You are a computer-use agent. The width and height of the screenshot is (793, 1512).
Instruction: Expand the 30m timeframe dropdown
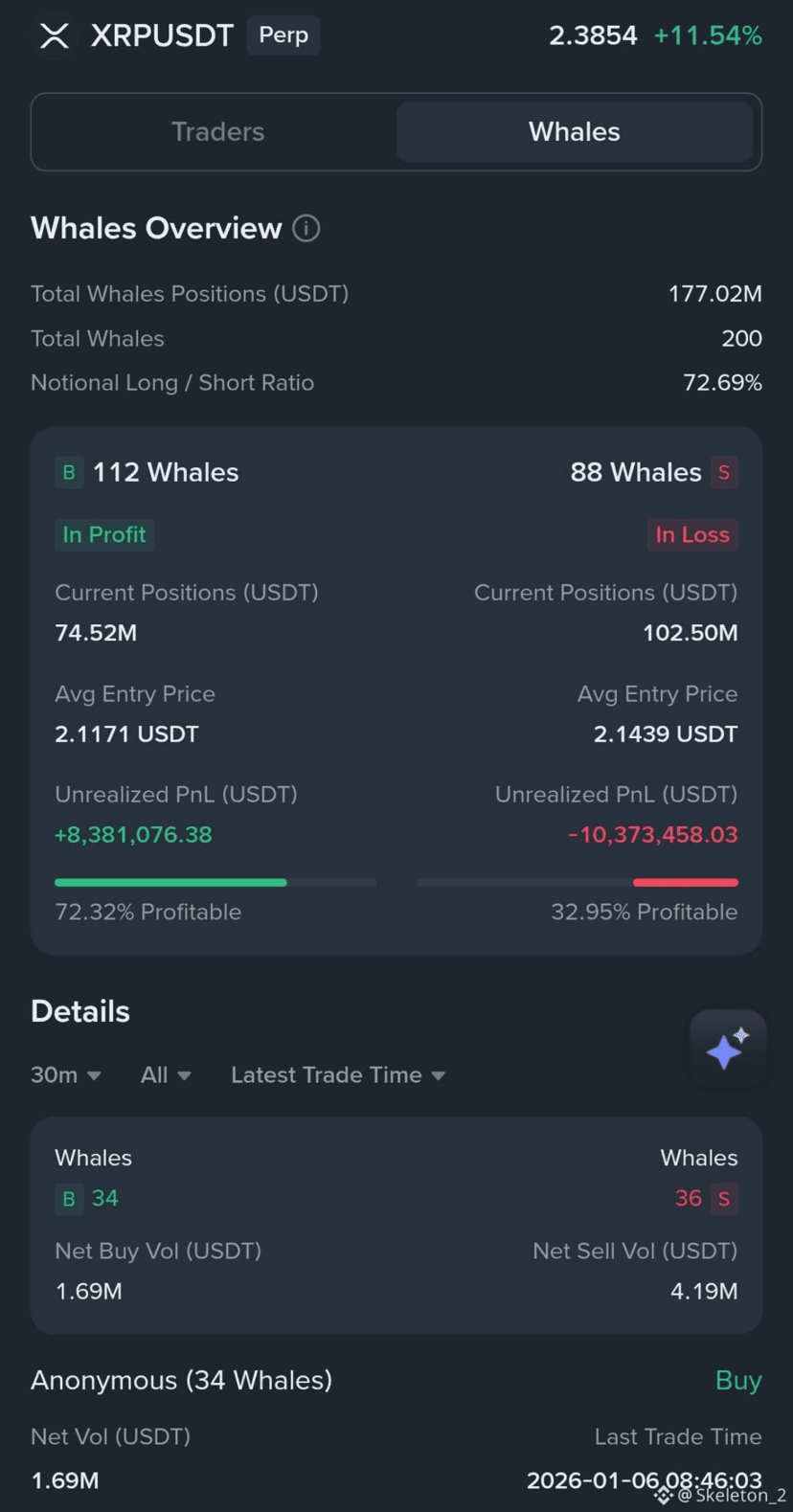click(x=65, y=1075)
